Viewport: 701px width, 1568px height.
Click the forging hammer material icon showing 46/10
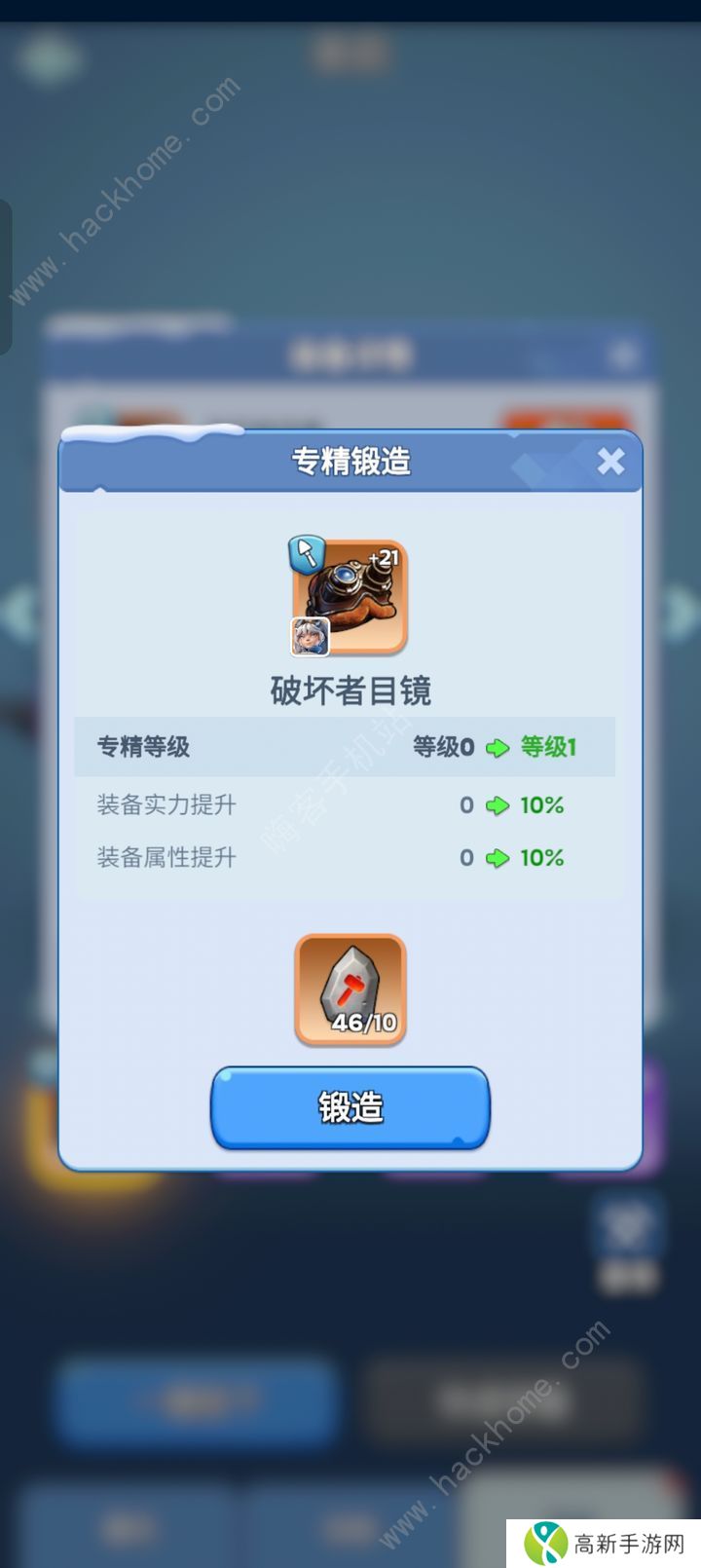click(350, 989)
